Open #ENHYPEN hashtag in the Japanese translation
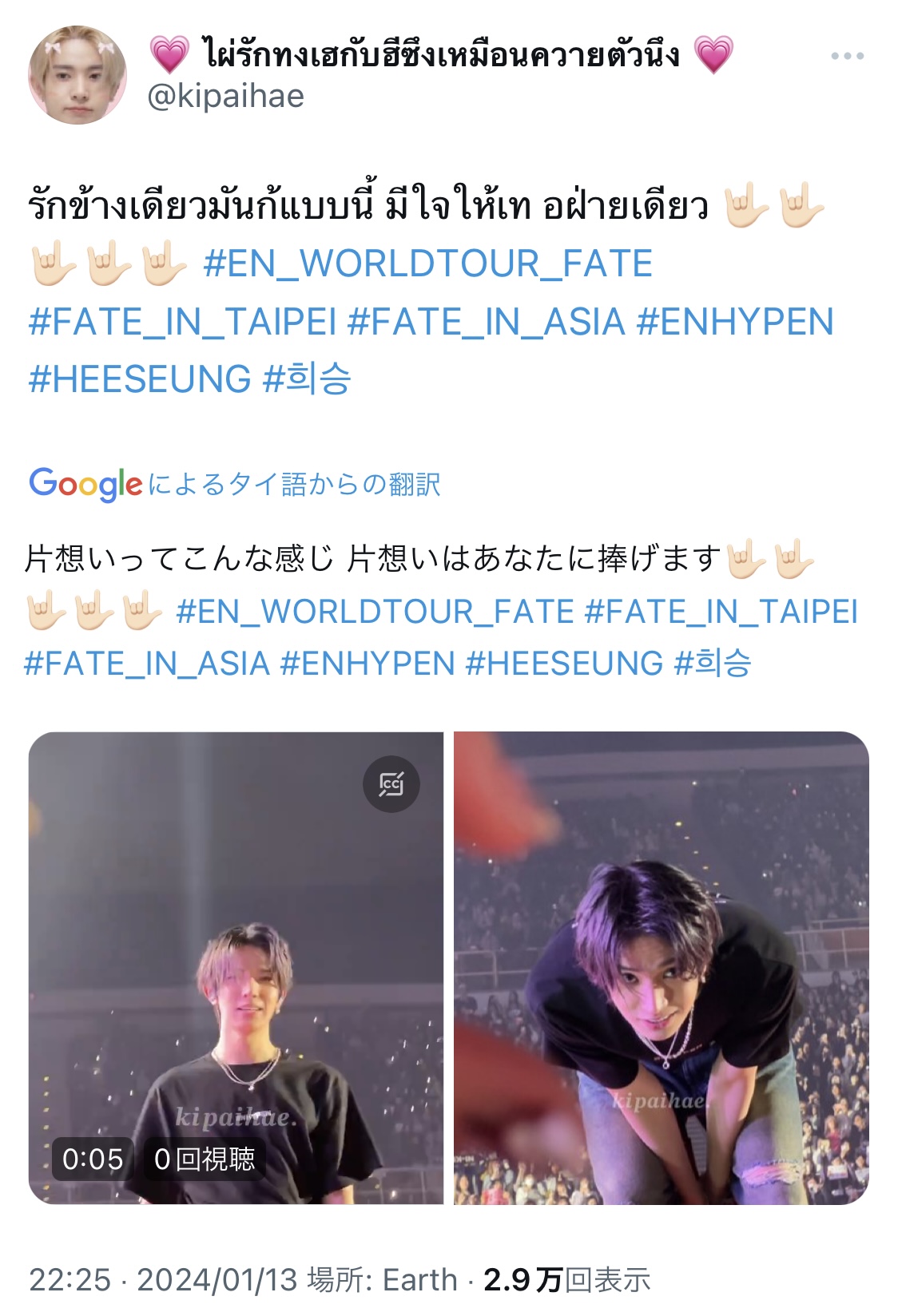The image size is (898, 1316). click(368, 664)
